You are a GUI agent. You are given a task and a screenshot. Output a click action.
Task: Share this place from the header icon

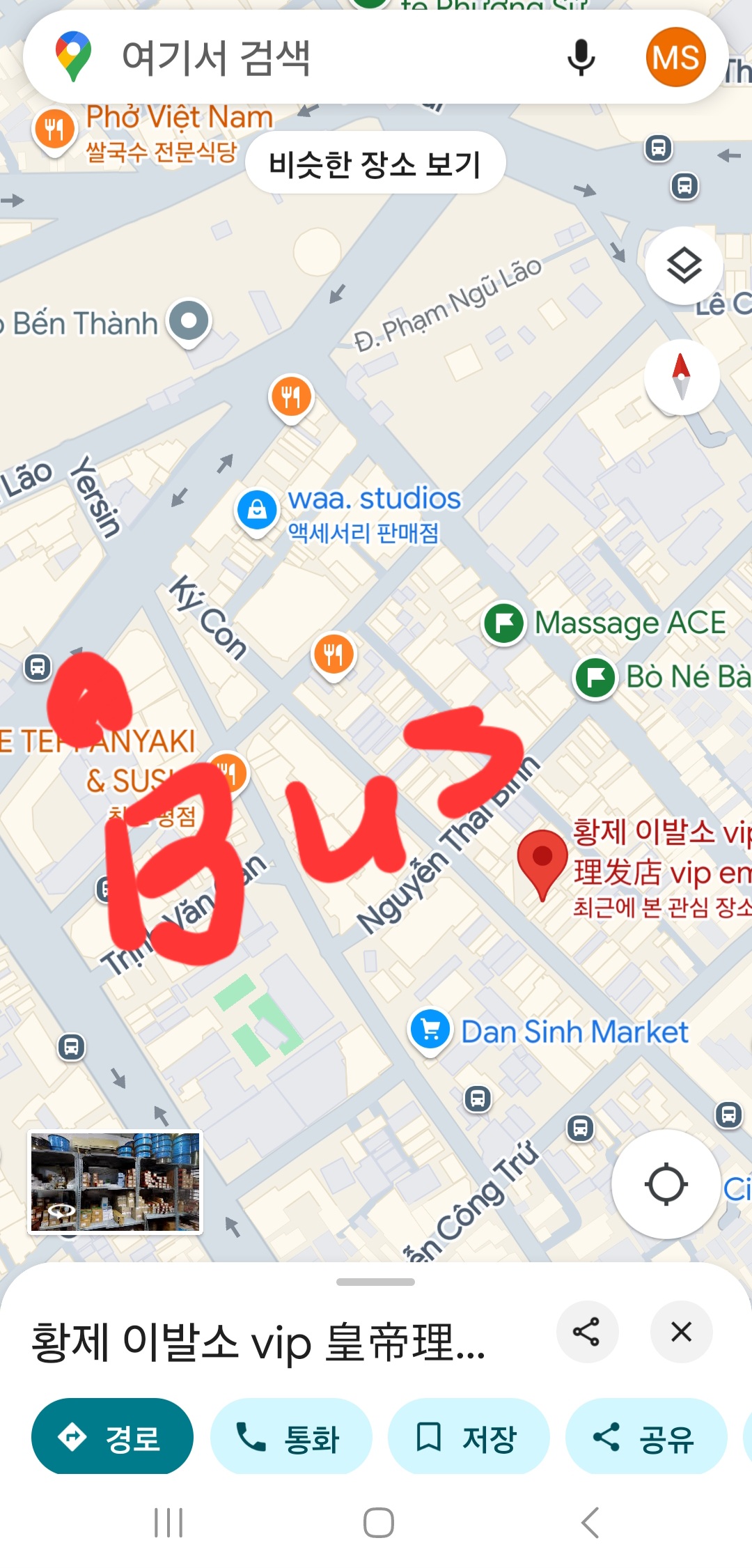[586, 1332]
